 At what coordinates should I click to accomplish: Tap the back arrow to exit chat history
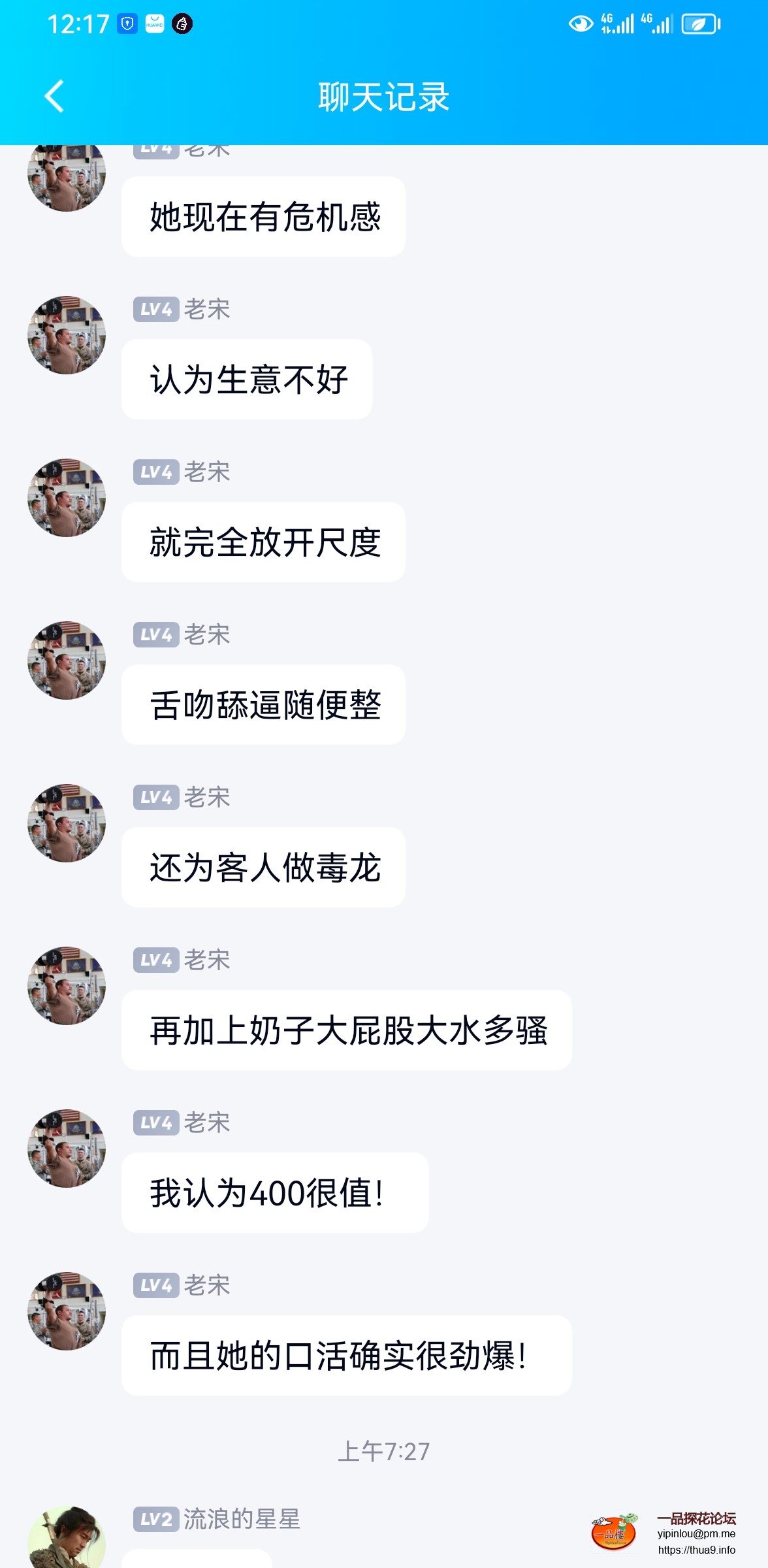(x=55, y=95)
